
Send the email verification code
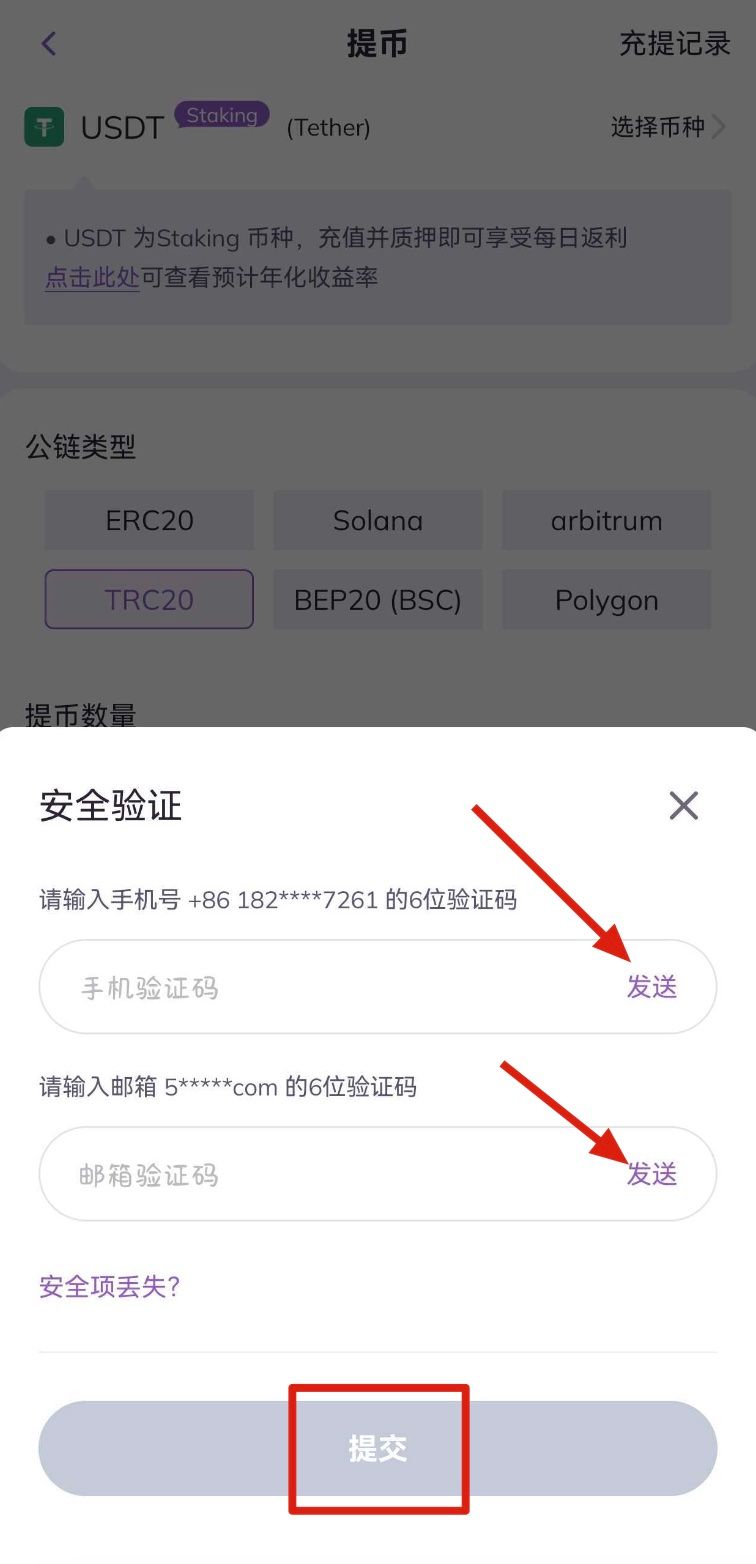coord(652,1174)
